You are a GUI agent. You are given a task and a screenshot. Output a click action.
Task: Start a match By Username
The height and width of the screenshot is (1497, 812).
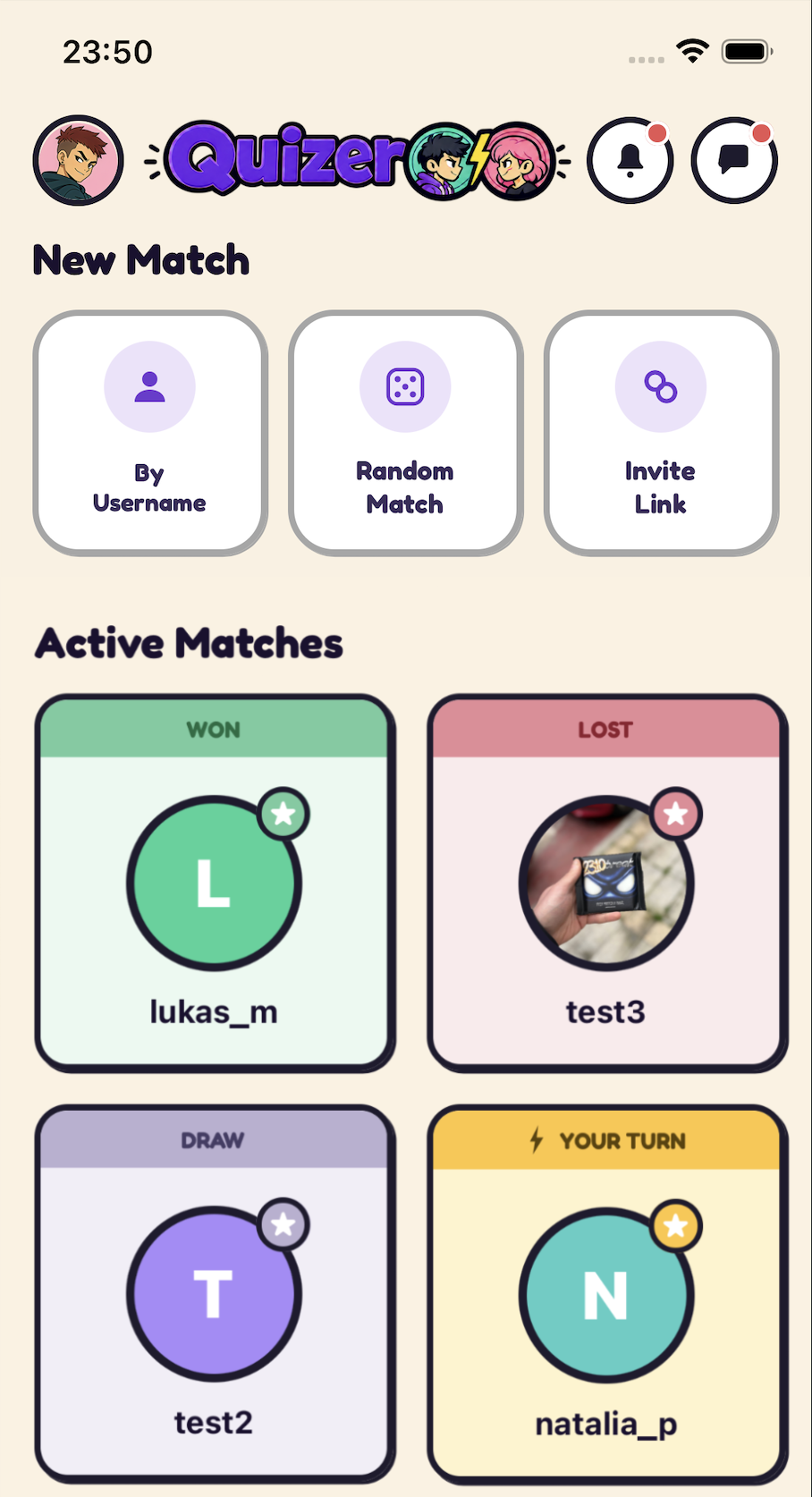(x=150, y=433)
